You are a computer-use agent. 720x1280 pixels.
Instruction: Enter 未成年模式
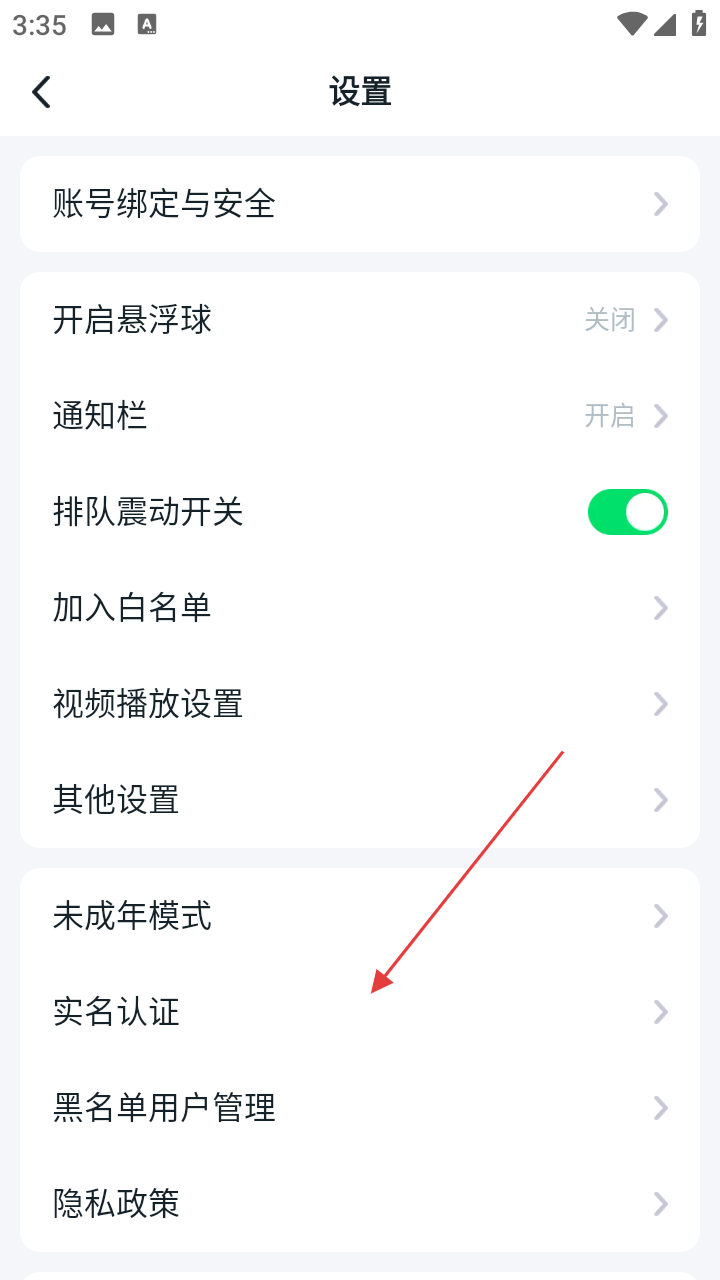coord(360,916)
